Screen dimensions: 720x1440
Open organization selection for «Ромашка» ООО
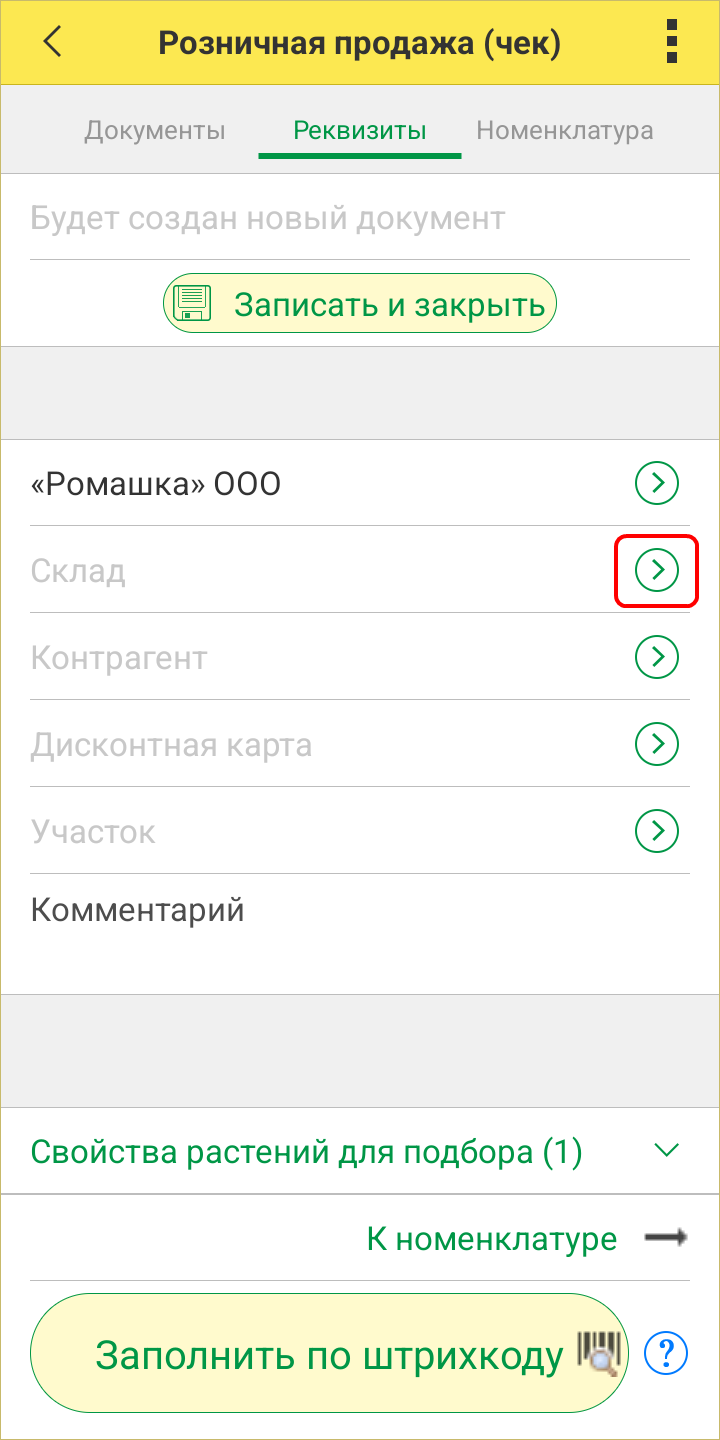[657, 484]
